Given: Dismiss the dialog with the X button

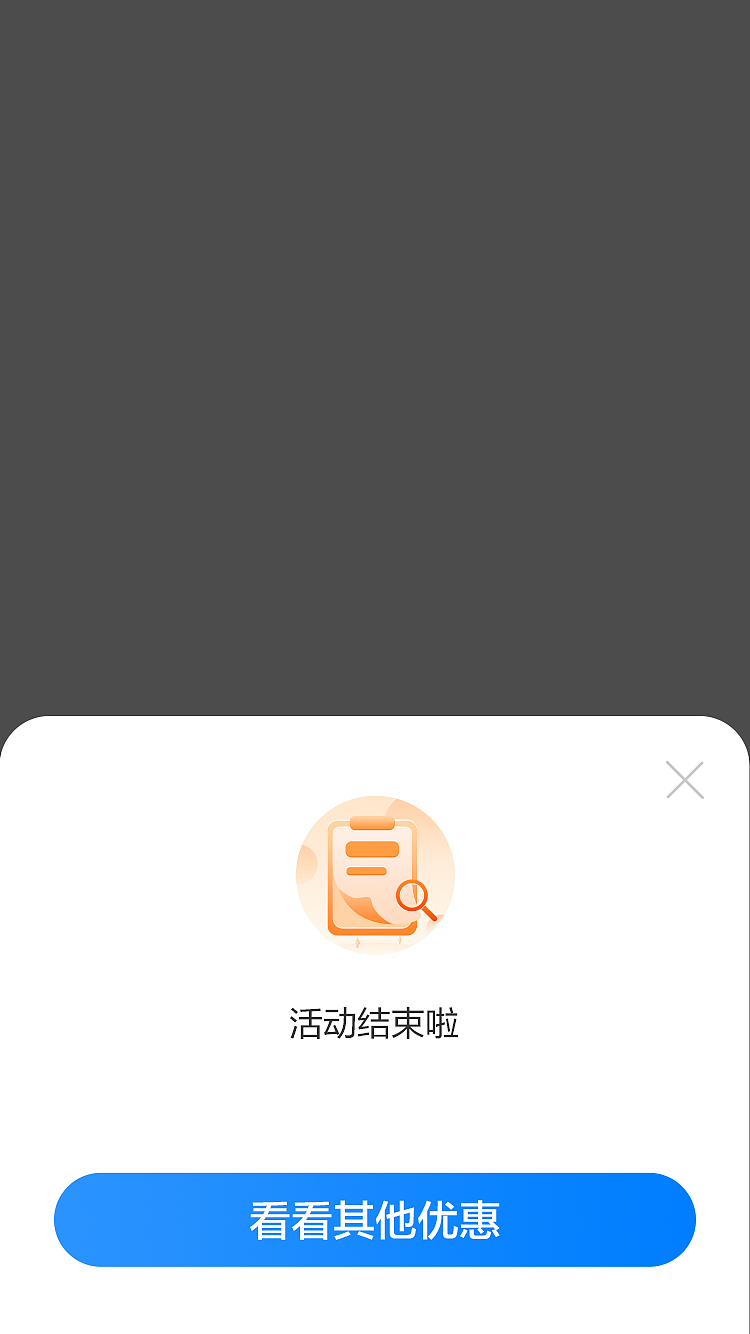Looking at the screenshot, I should (685, 780).
